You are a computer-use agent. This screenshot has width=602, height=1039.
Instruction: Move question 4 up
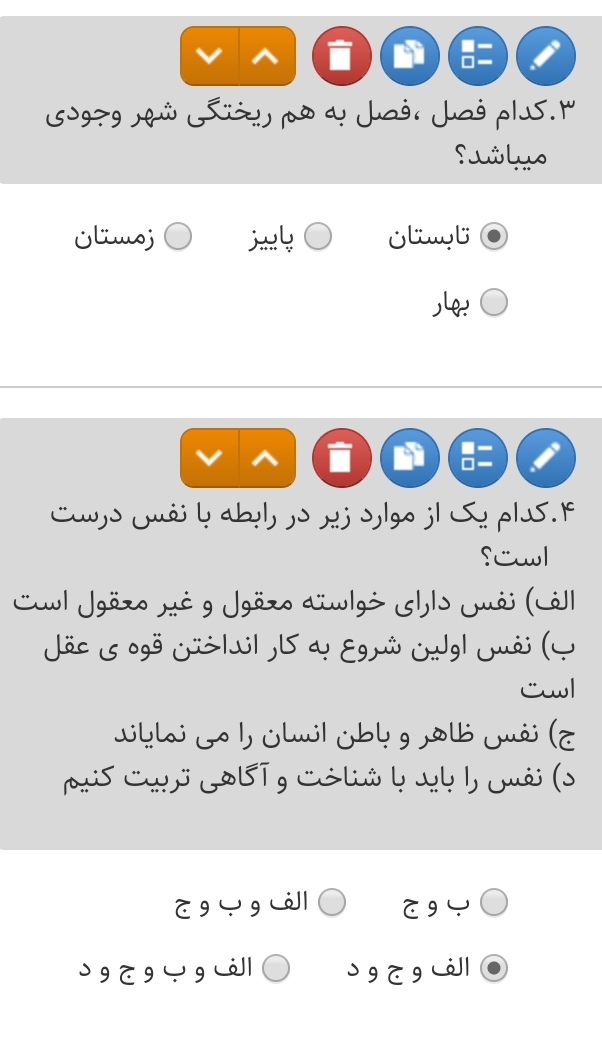tap(266, 458)
